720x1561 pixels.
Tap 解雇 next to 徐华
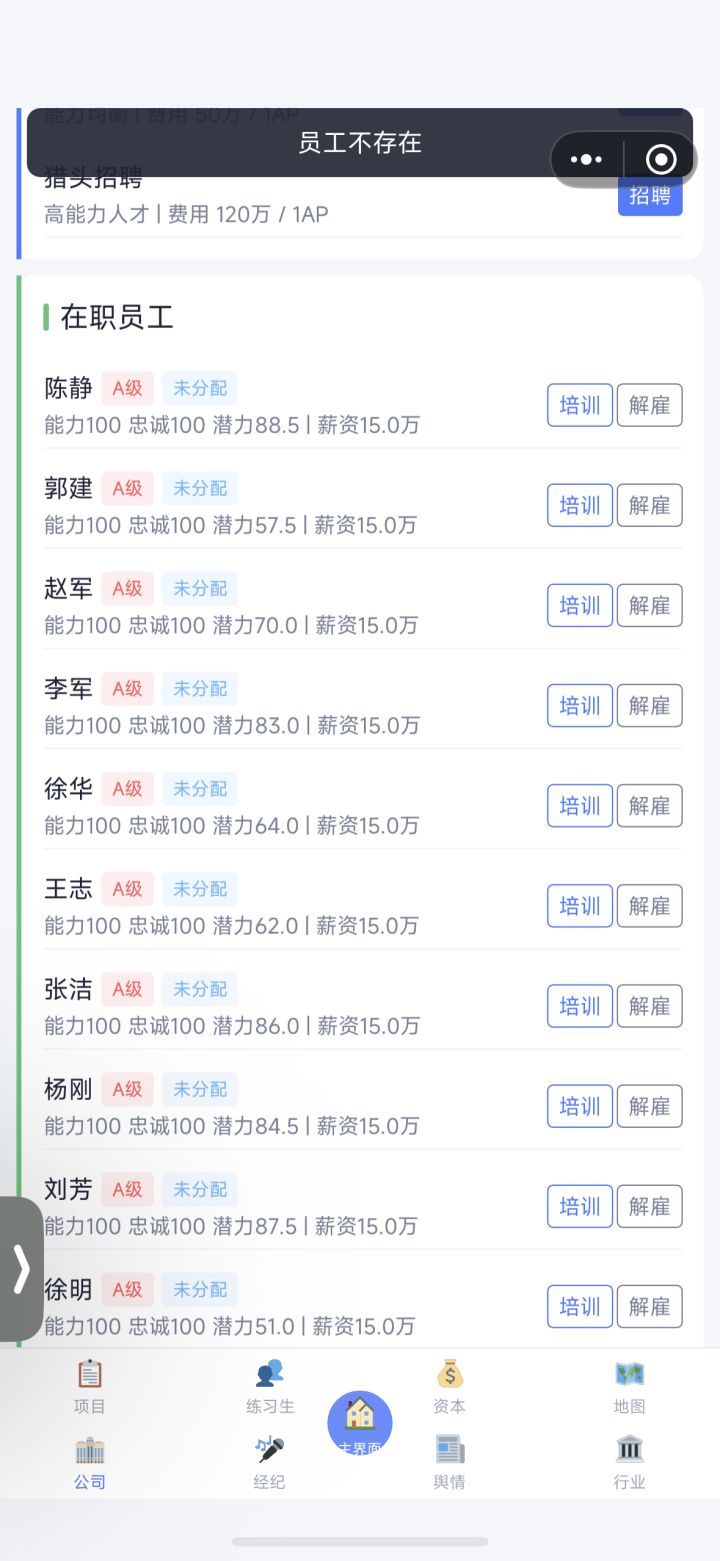(x=650, y=806)
